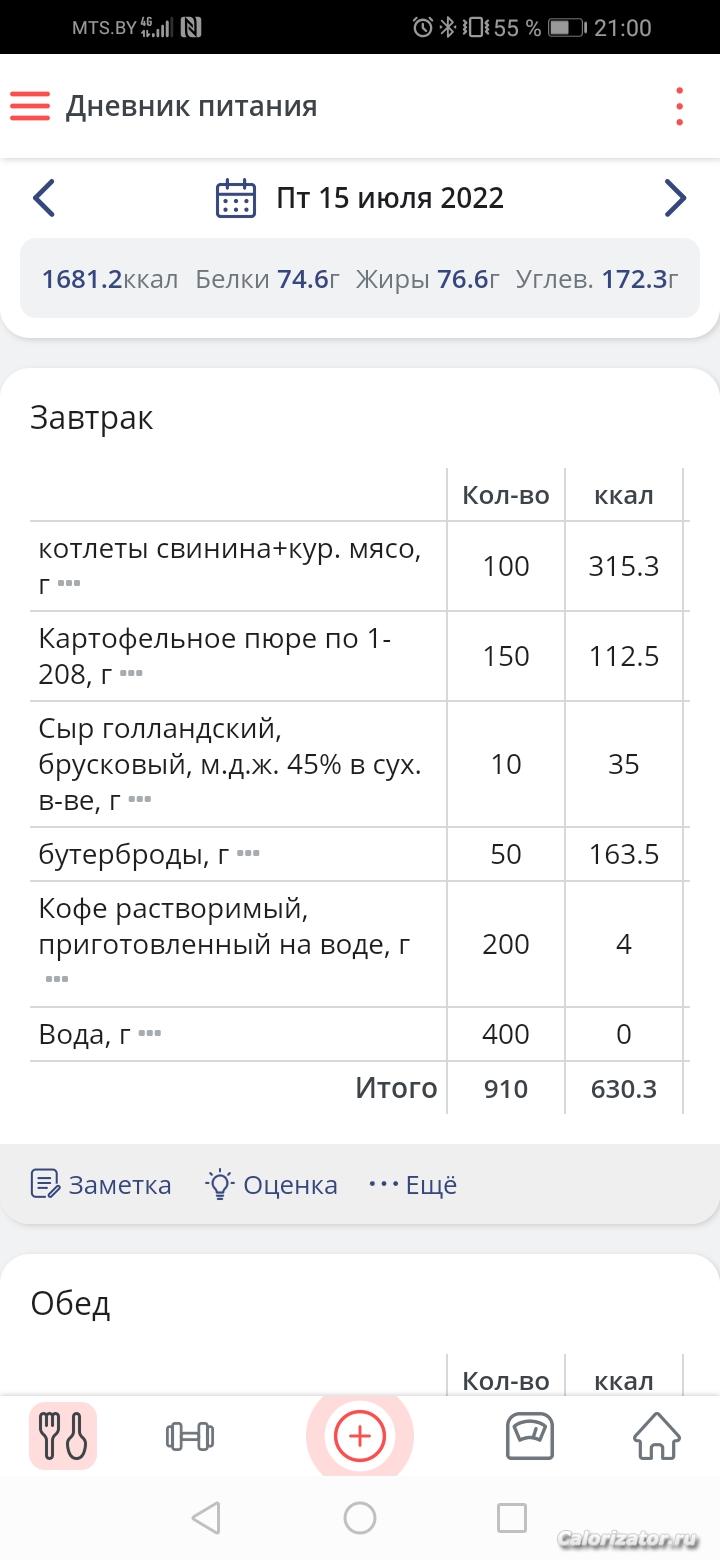Tap Ещё for more breakfast actions

pos(413,1184)
